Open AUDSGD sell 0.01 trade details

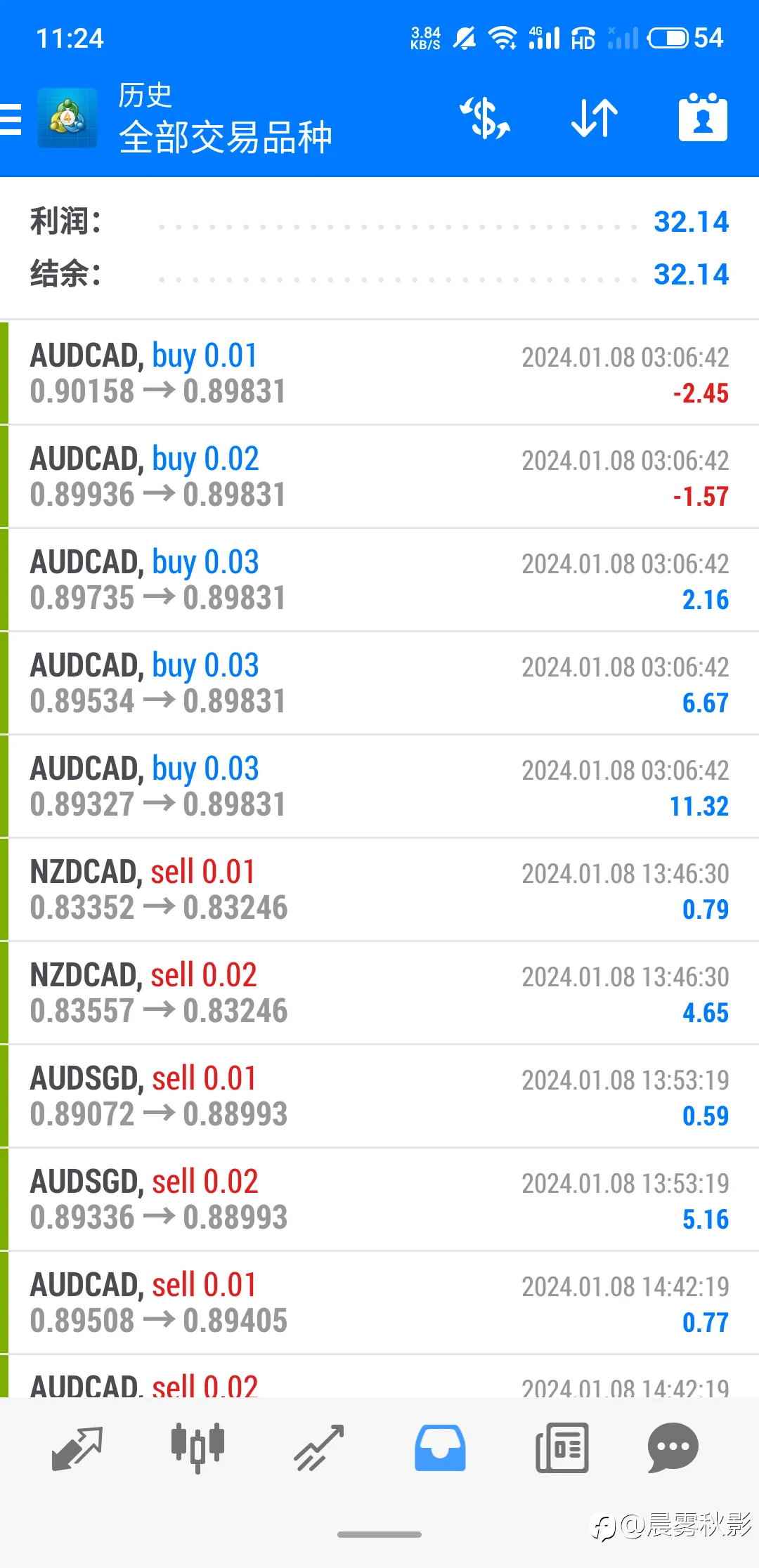click(x=379, y=1096)
